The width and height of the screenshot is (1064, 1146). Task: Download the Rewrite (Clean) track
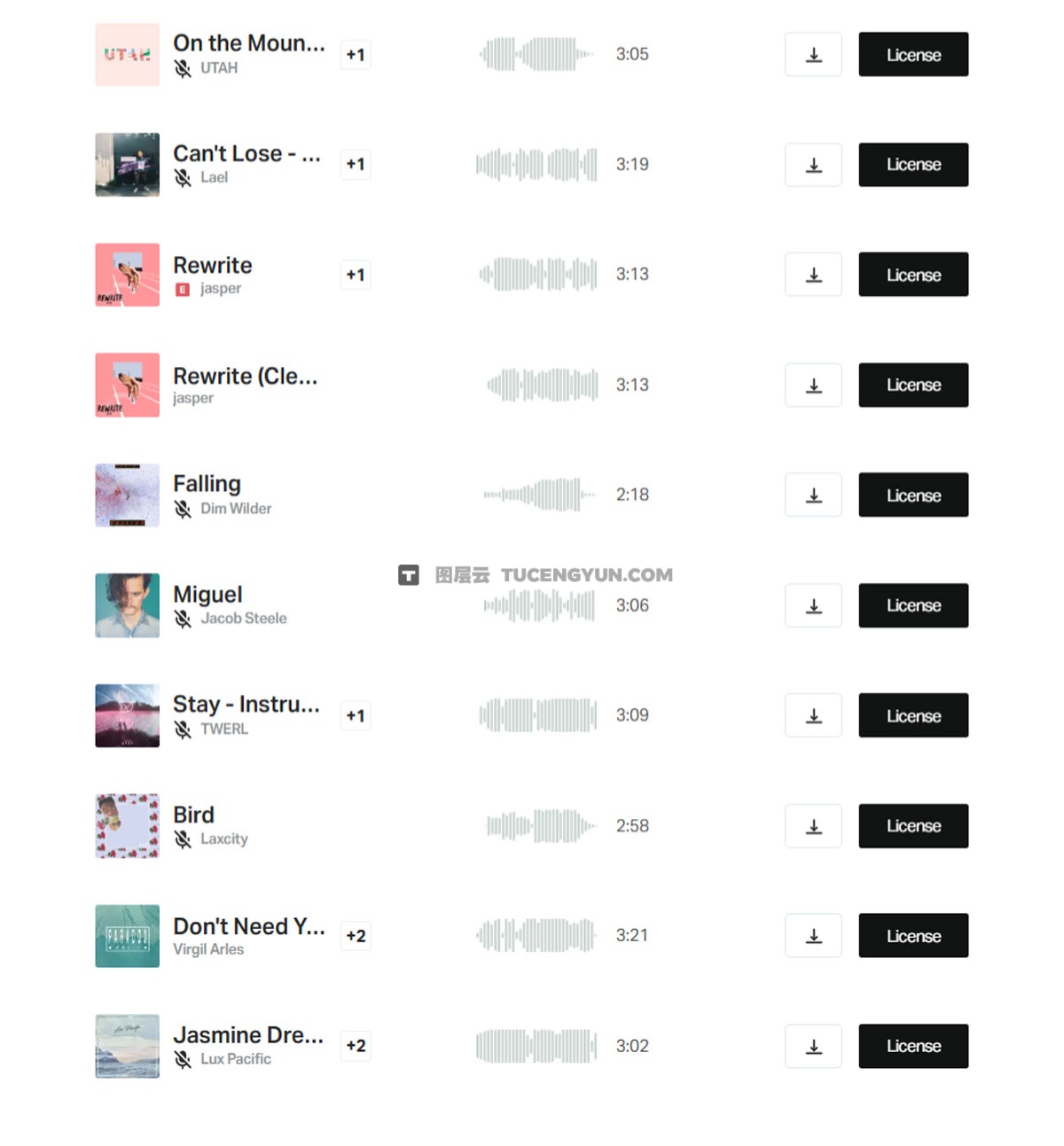pos(813,386)
